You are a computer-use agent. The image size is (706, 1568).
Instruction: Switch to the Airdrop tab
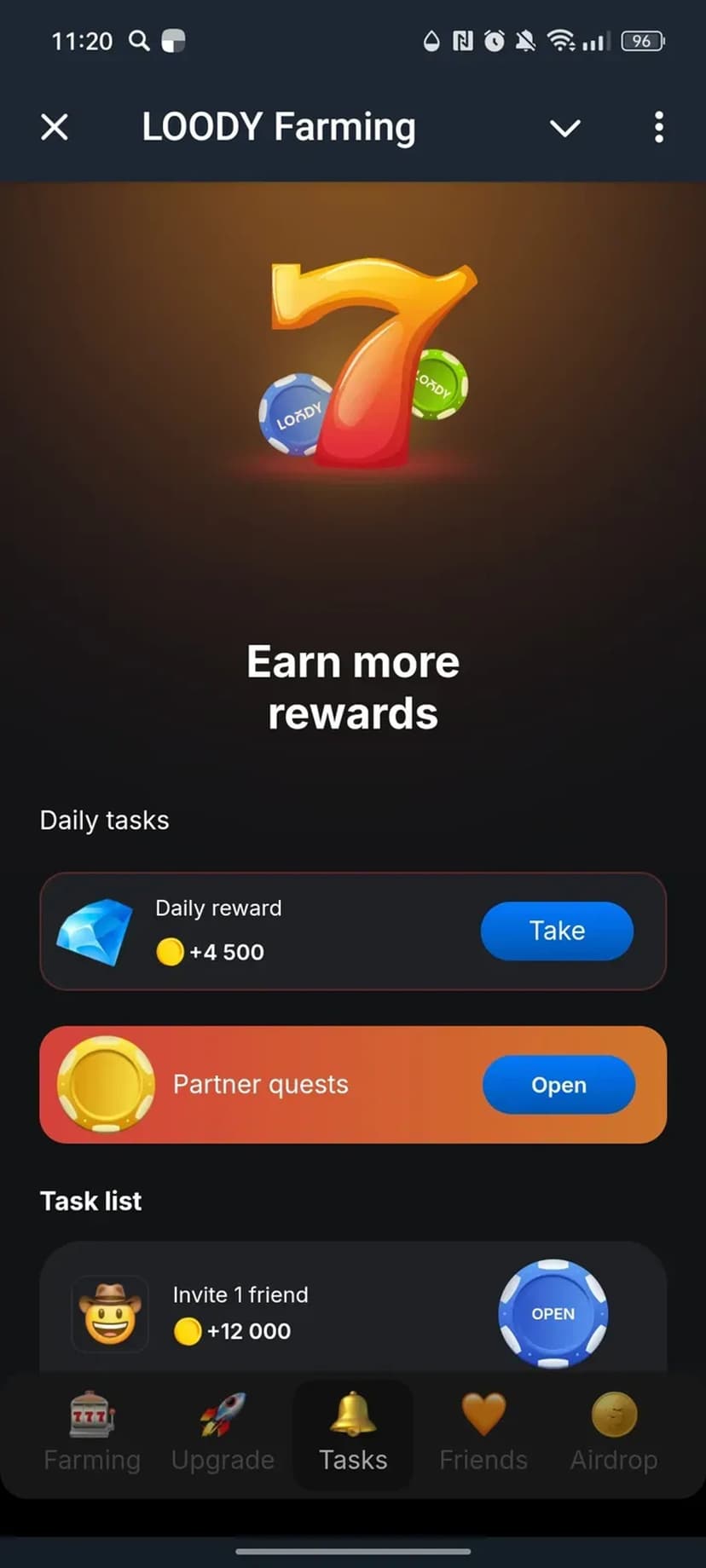click(614, 1433)
